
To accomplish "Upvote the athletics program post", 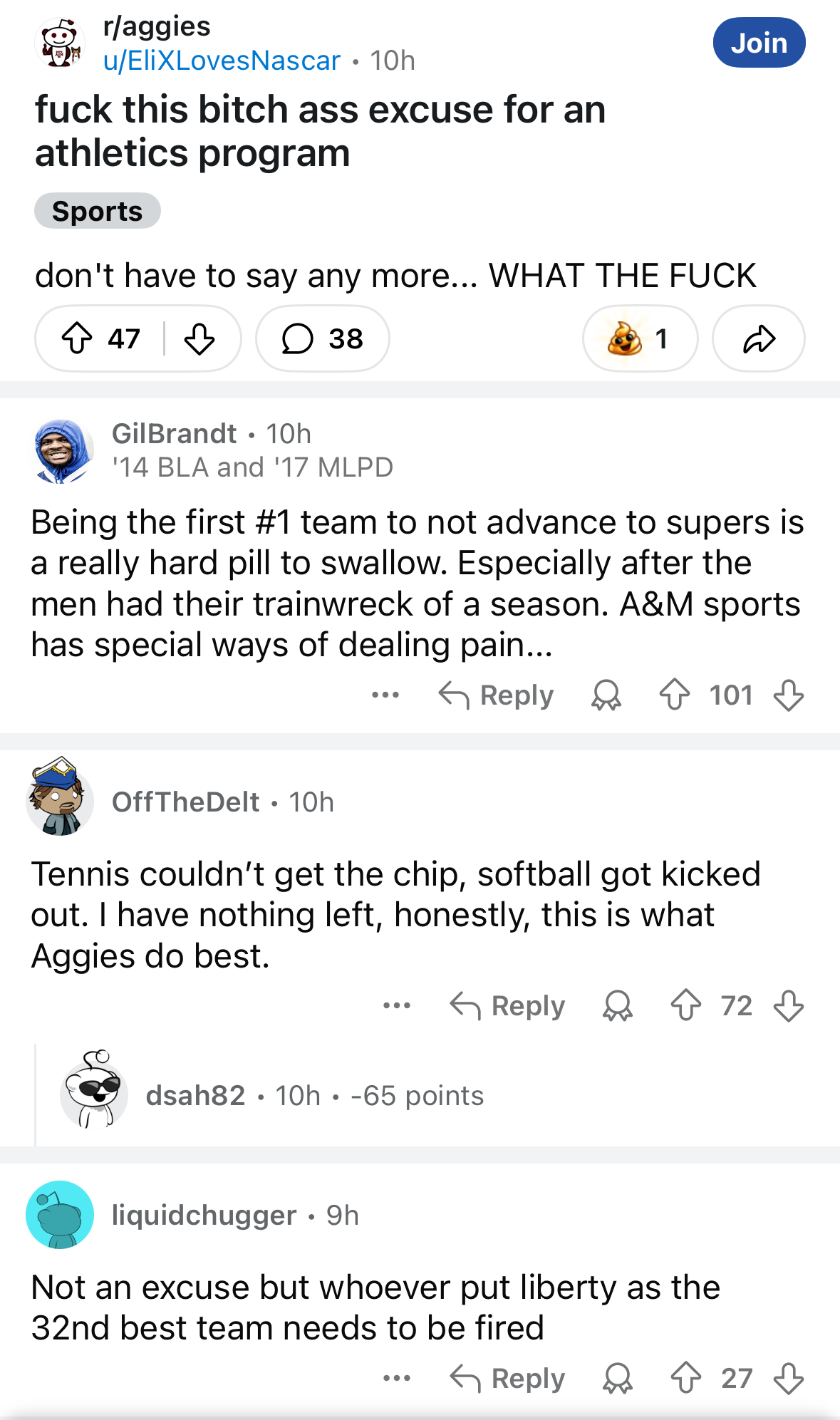I will [x=77, y=338].
